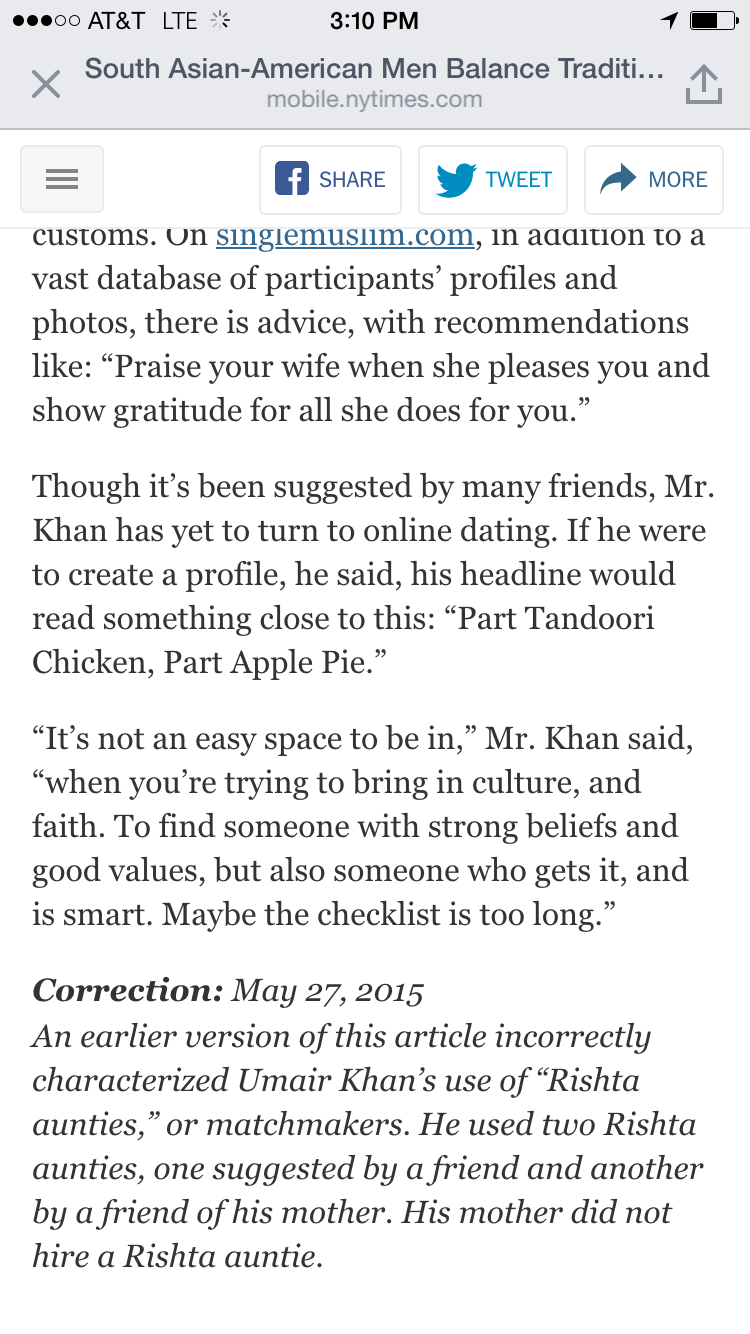Open the hamburger sections menu
750x1334 pixels.
pyautogui.click(x=62, y=179)
